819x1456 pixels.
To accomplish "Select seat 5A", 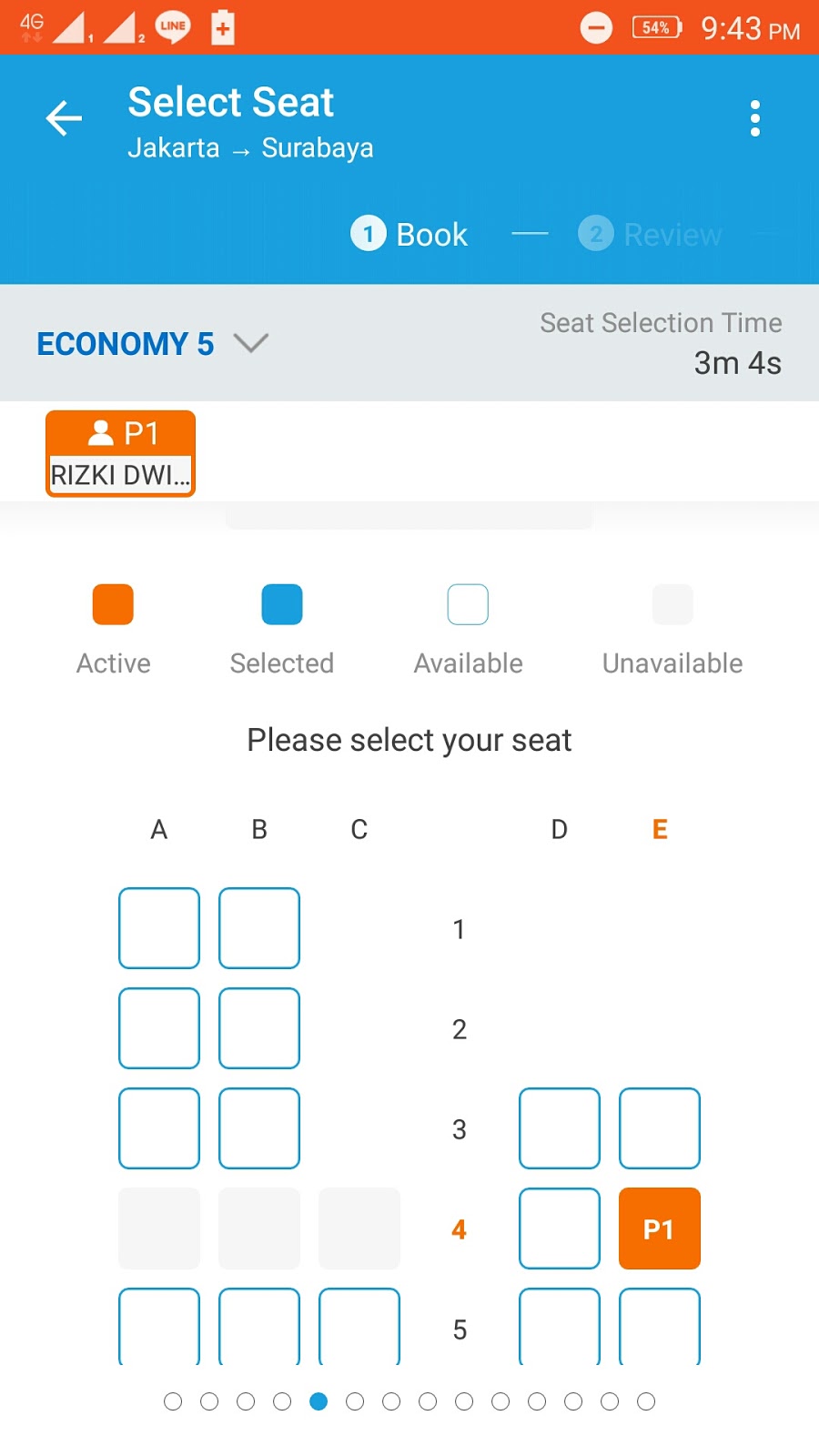I will pos(159,1326).
